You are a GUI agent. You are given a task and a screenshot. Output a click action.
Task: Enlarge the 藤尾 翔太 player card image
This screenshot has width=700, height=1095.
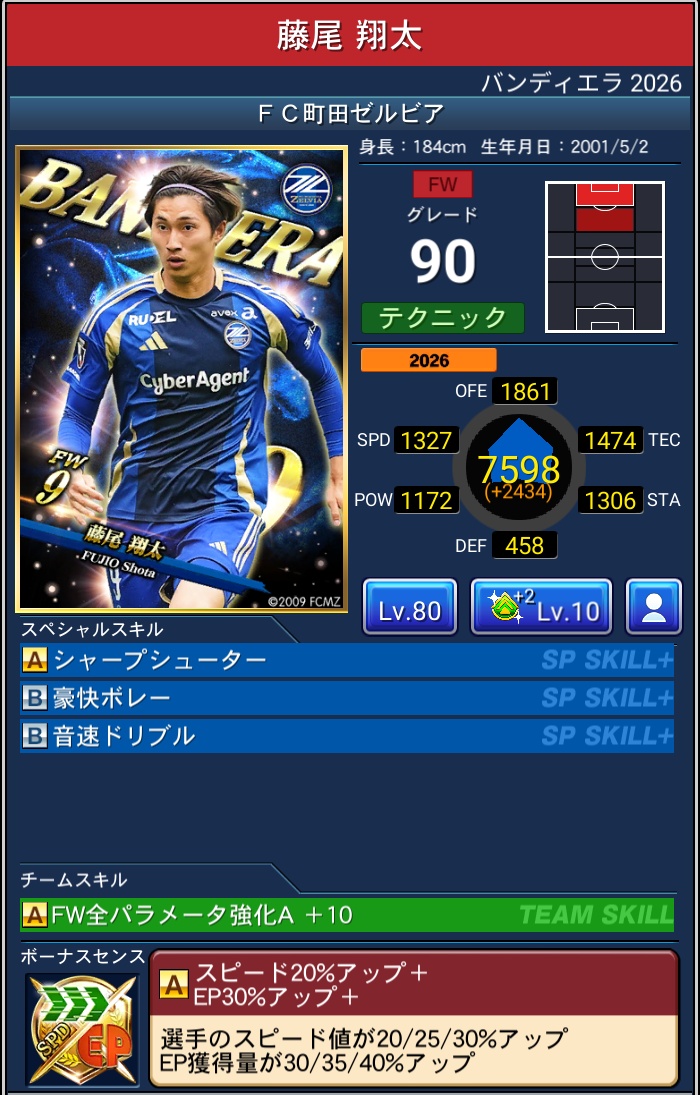pyautogui.click(x=181, y=379)
